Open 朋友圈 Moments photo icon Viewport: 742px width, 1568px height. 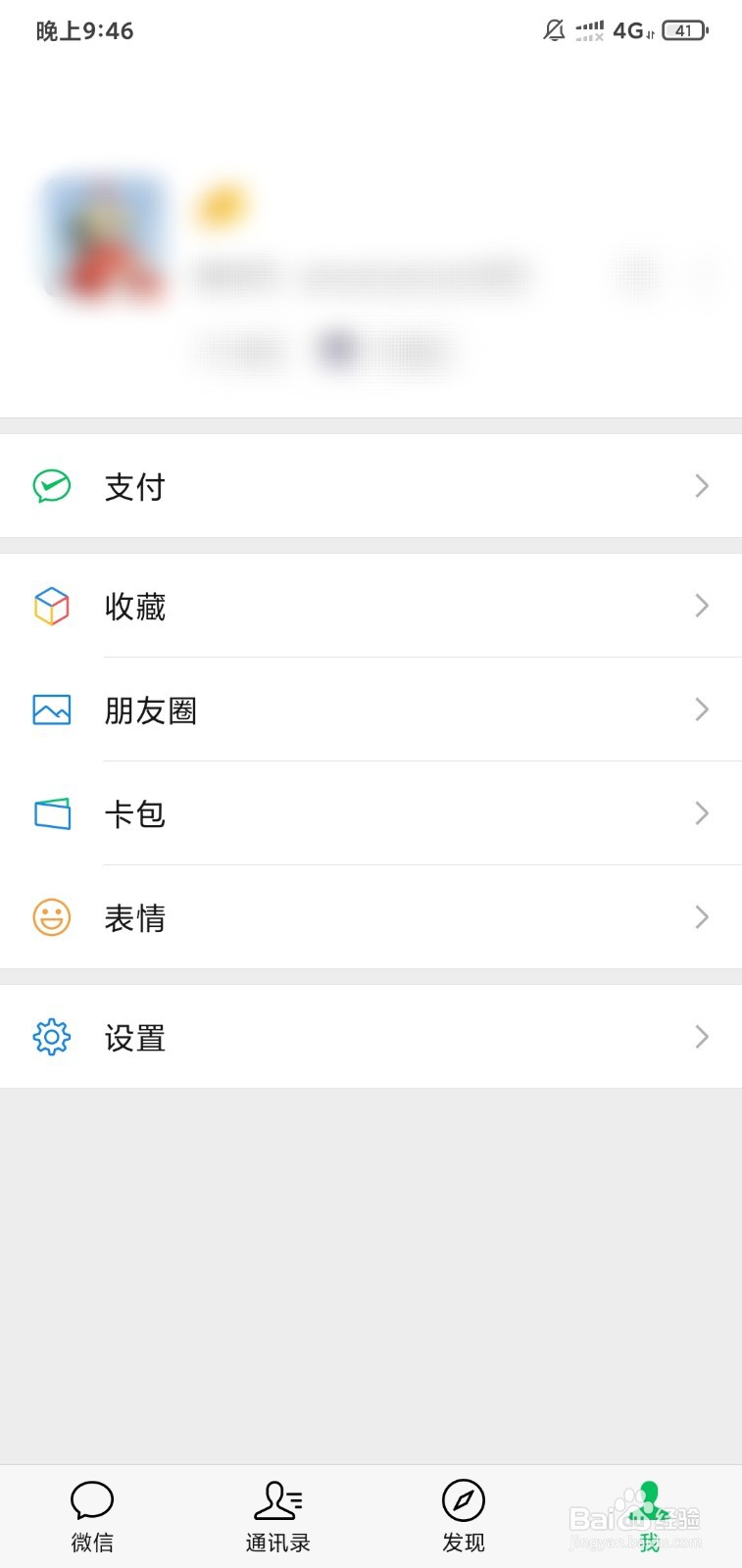pyautogui.click(x=51, y=710)
